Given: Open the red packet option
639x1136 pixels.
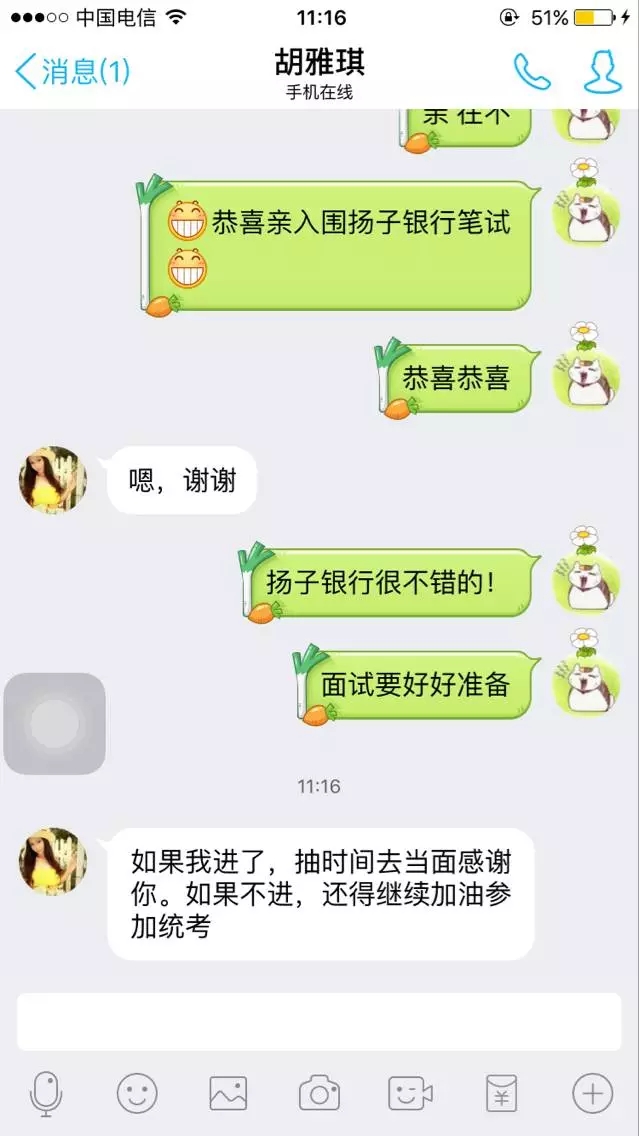Looking at the screenshot, I should (501, 1093).
